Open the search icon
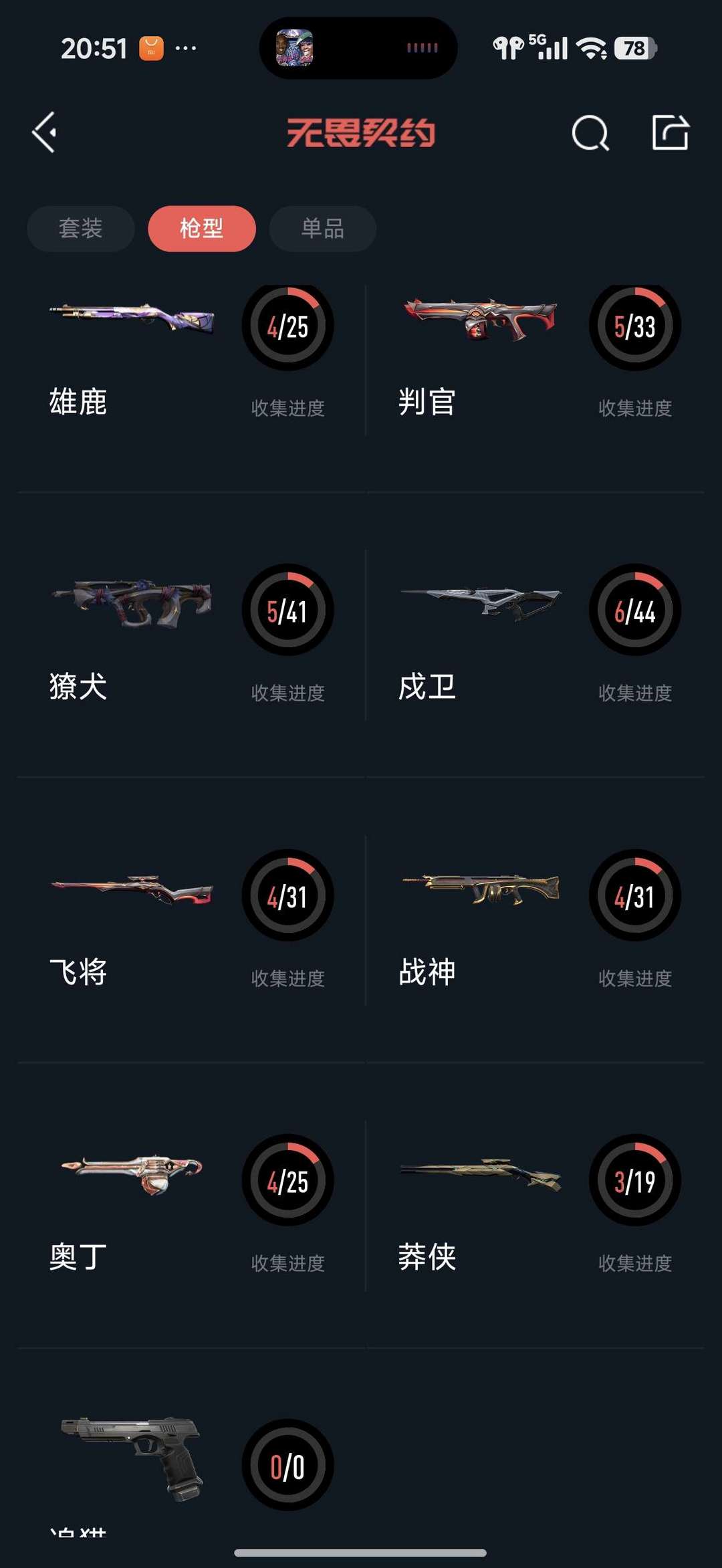 590,133
